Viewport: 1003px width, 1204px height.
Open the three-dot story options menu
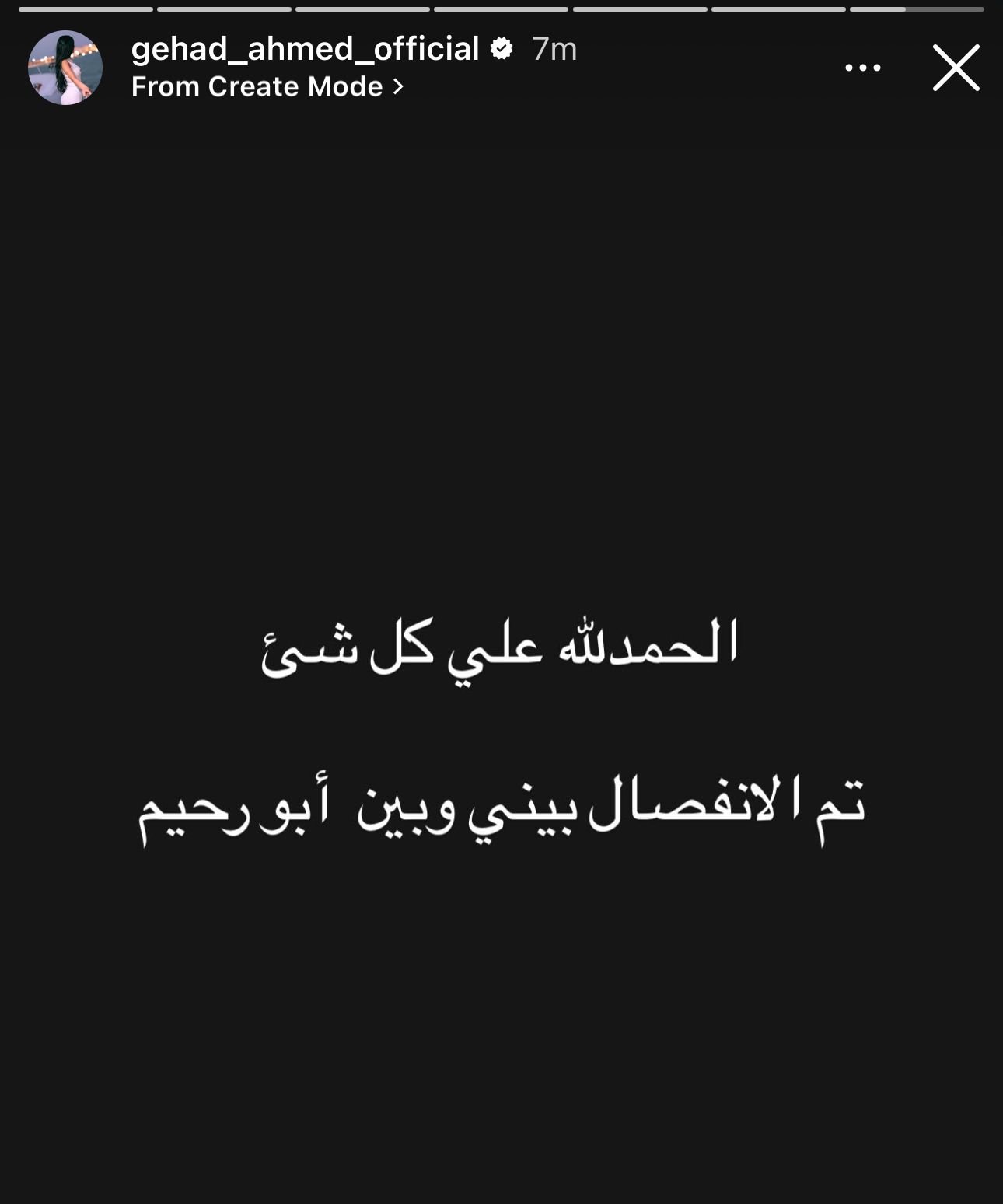(863, 68)
